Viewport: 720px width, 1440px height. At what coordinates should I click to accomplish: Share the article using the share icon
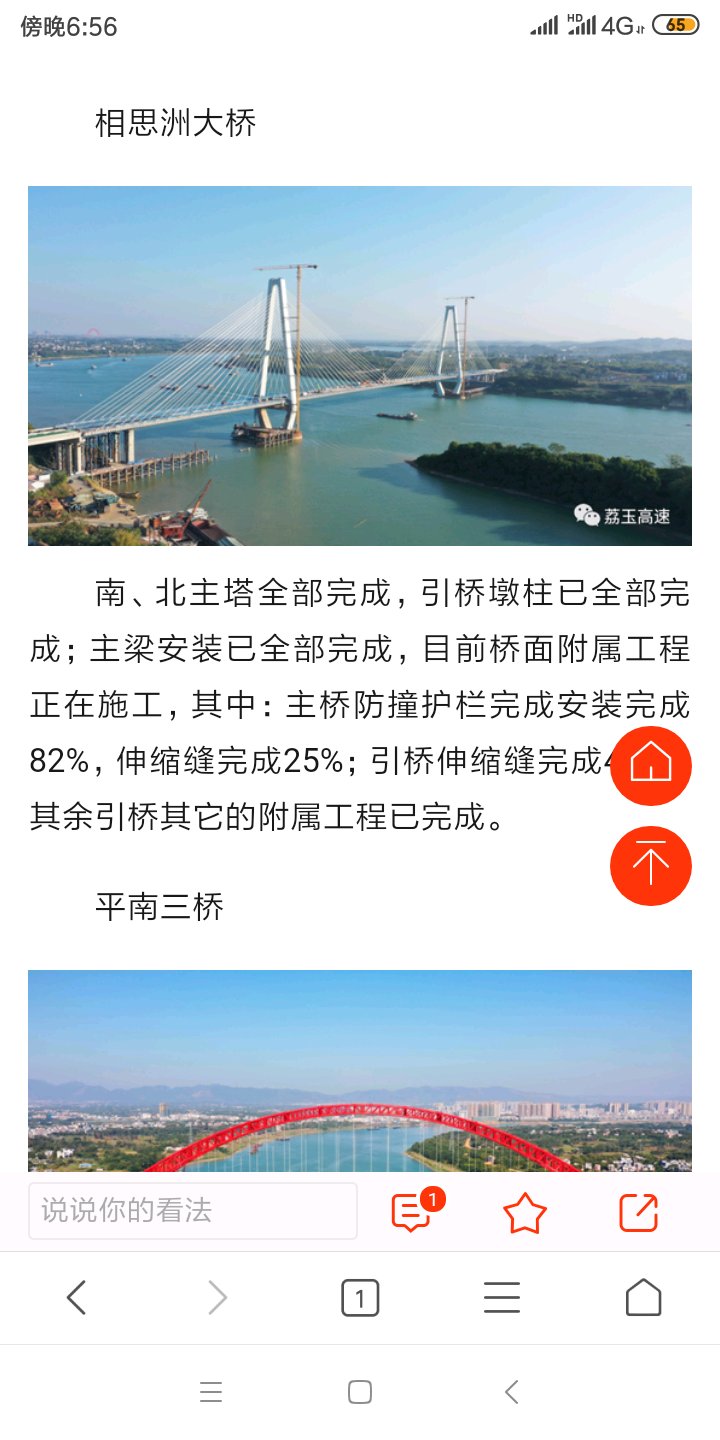click(639, 1212)
